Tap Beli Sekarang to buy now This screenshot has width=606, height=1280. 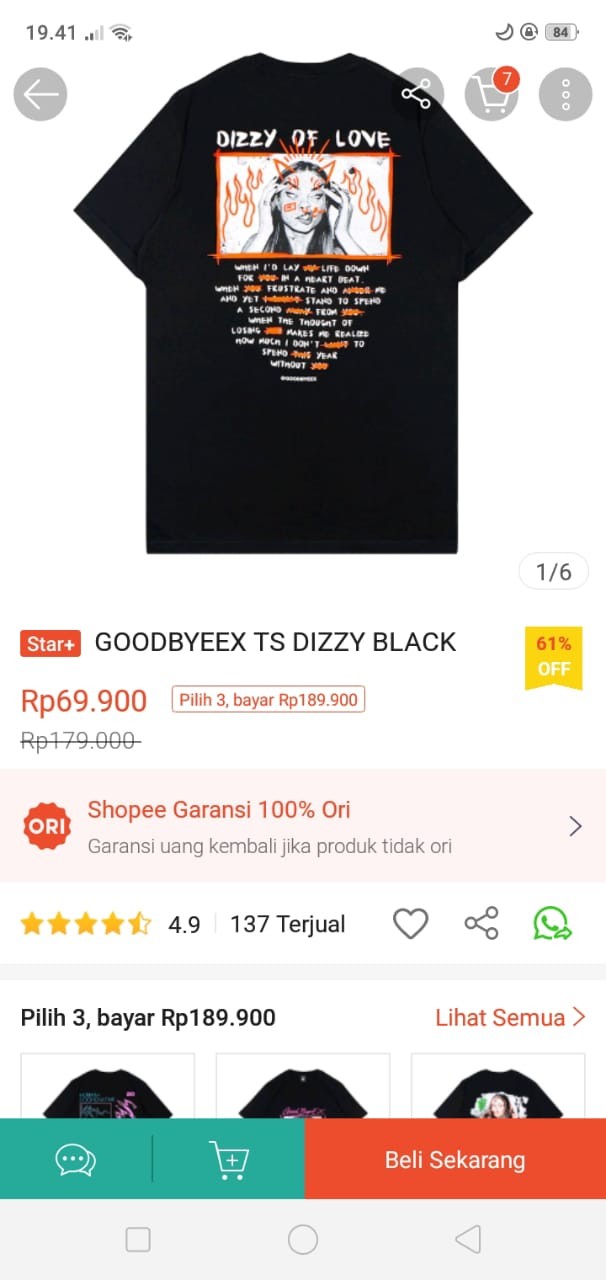(x=455, y=1160)
